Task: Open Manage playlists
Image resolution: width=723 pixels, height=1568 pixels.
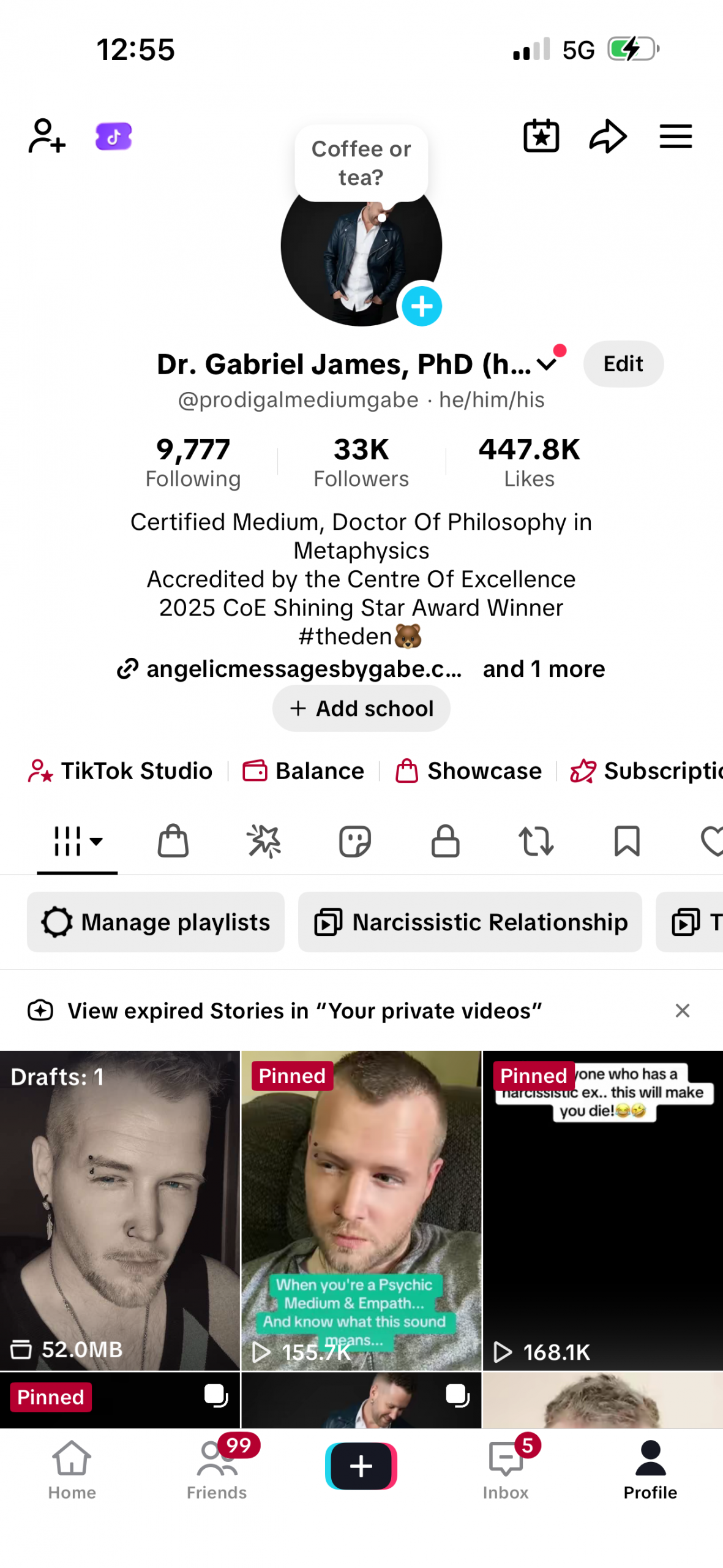Action: point(156,922)
